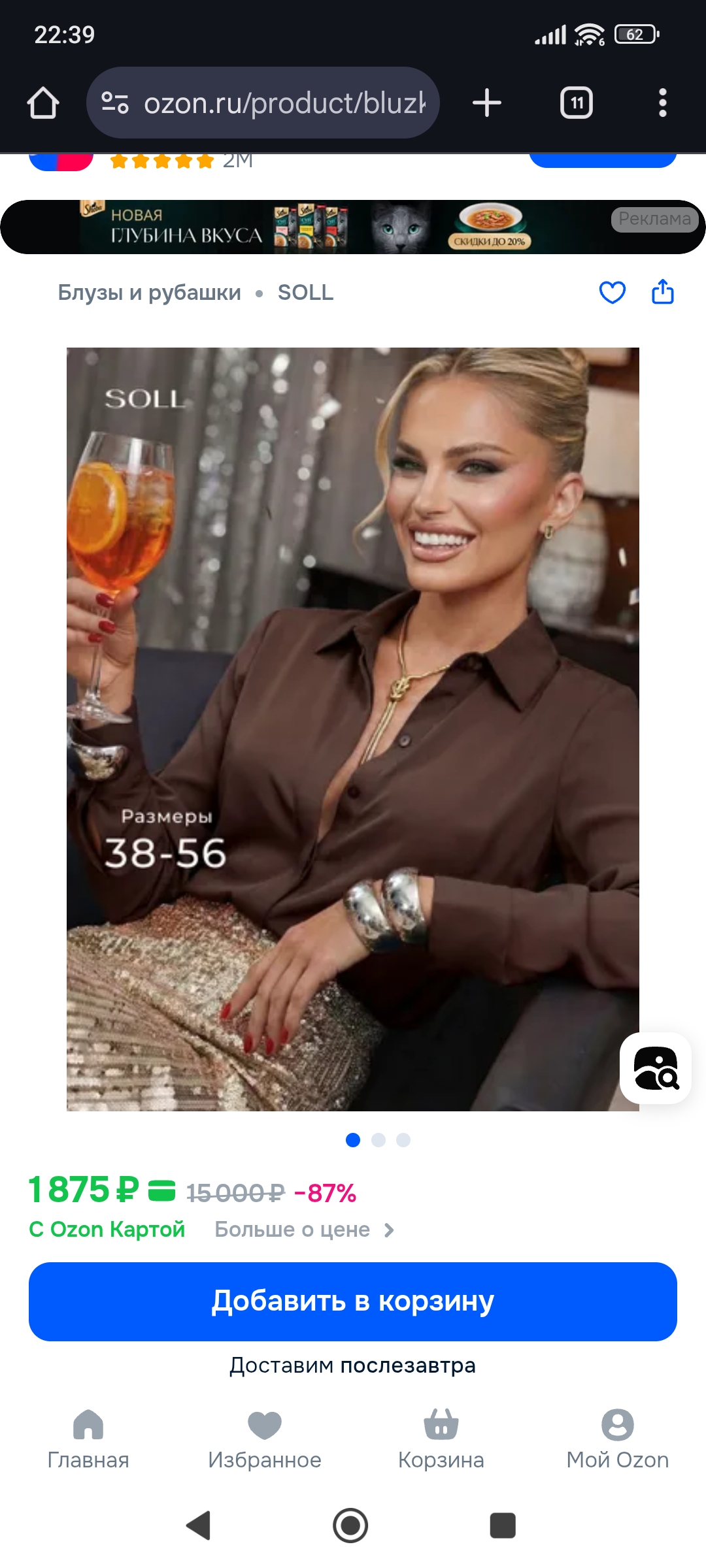Open the Sheba ad banner
The width and height of the screenshot is (706, 1568).
click(353, 227)
